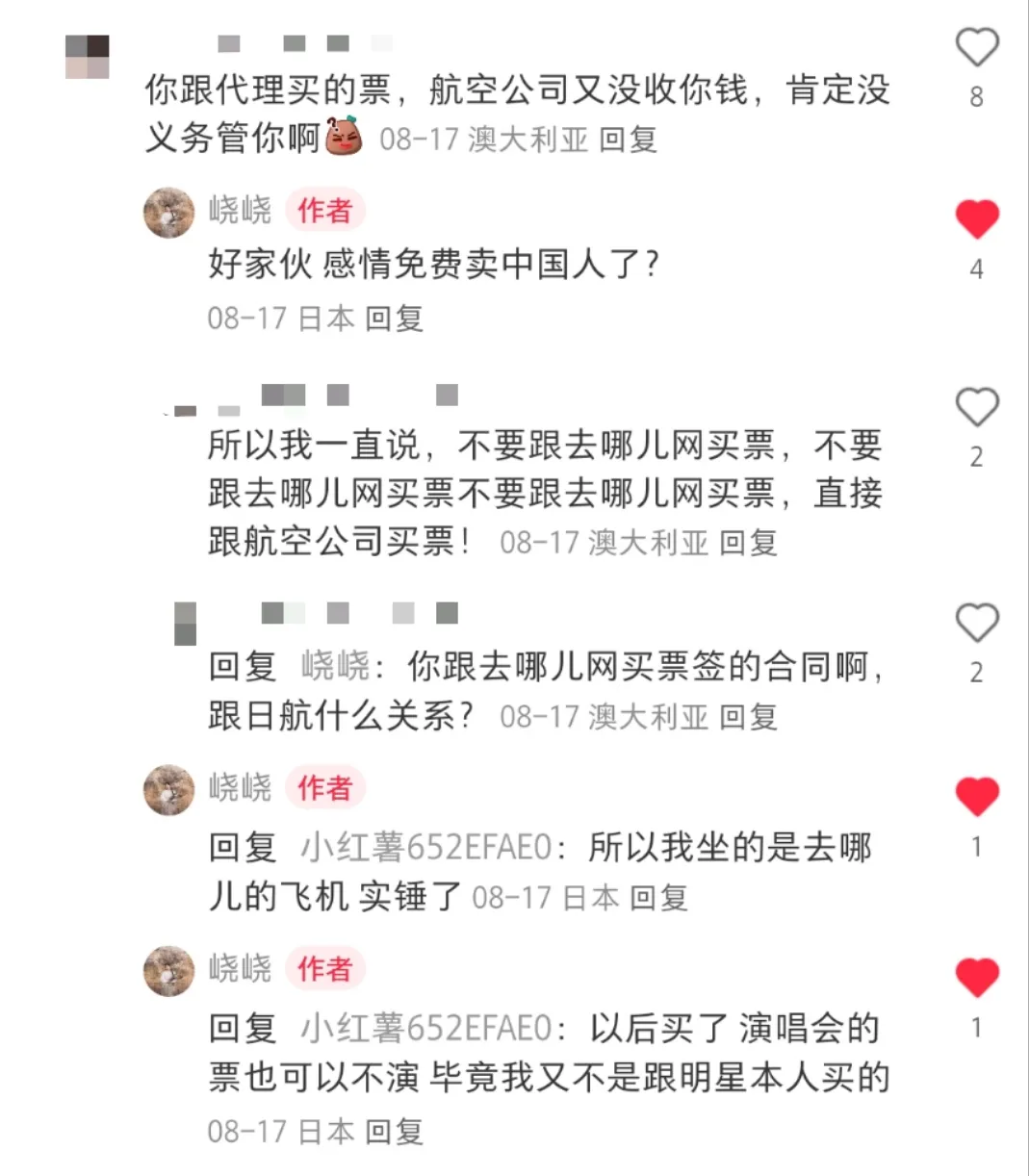Screen dimensions: 1029x1176
Task: Open 峣峣 mention in 跟日航什么关系 comment
Action: pyautogui.click(x=335, y=666)
